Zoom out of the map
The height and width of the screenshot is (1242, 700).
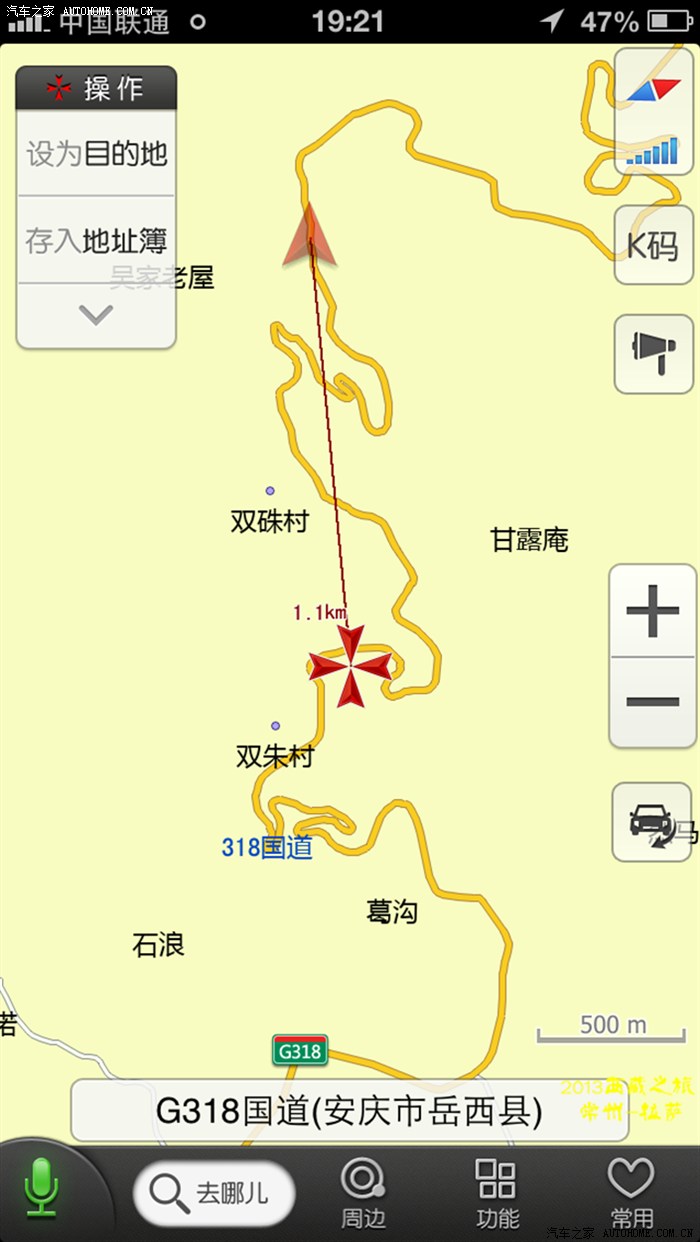tap(653, 702)
